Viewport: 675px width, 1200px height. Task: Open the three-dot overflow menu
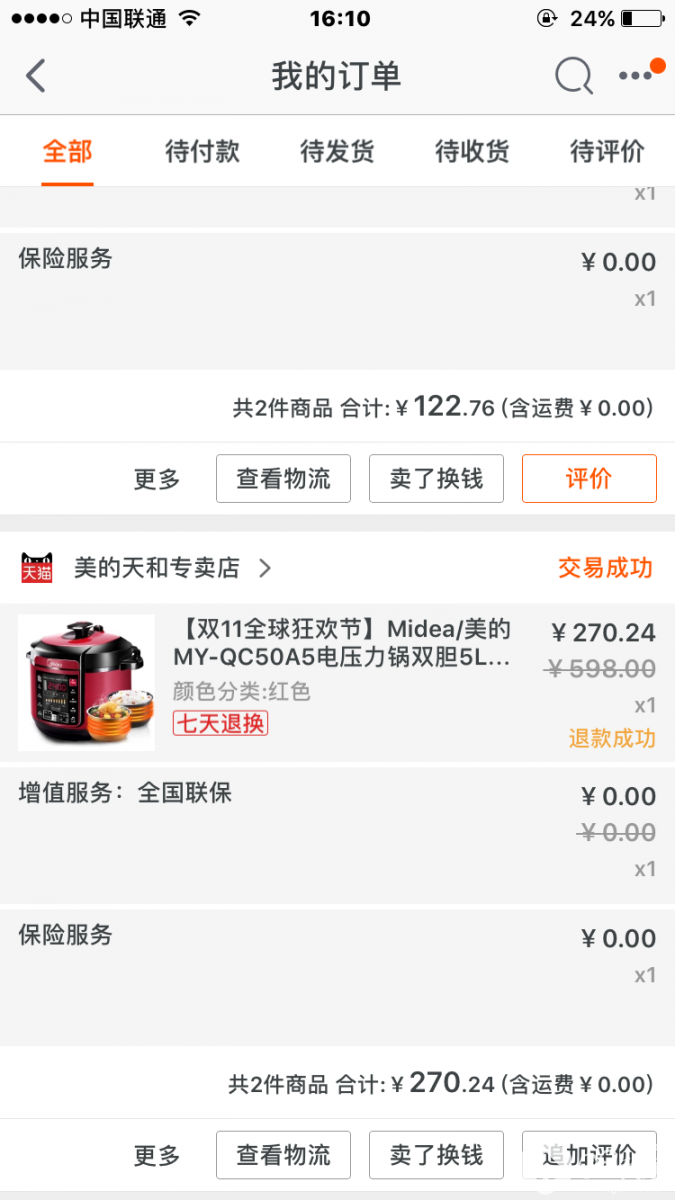tap(637, 76)
